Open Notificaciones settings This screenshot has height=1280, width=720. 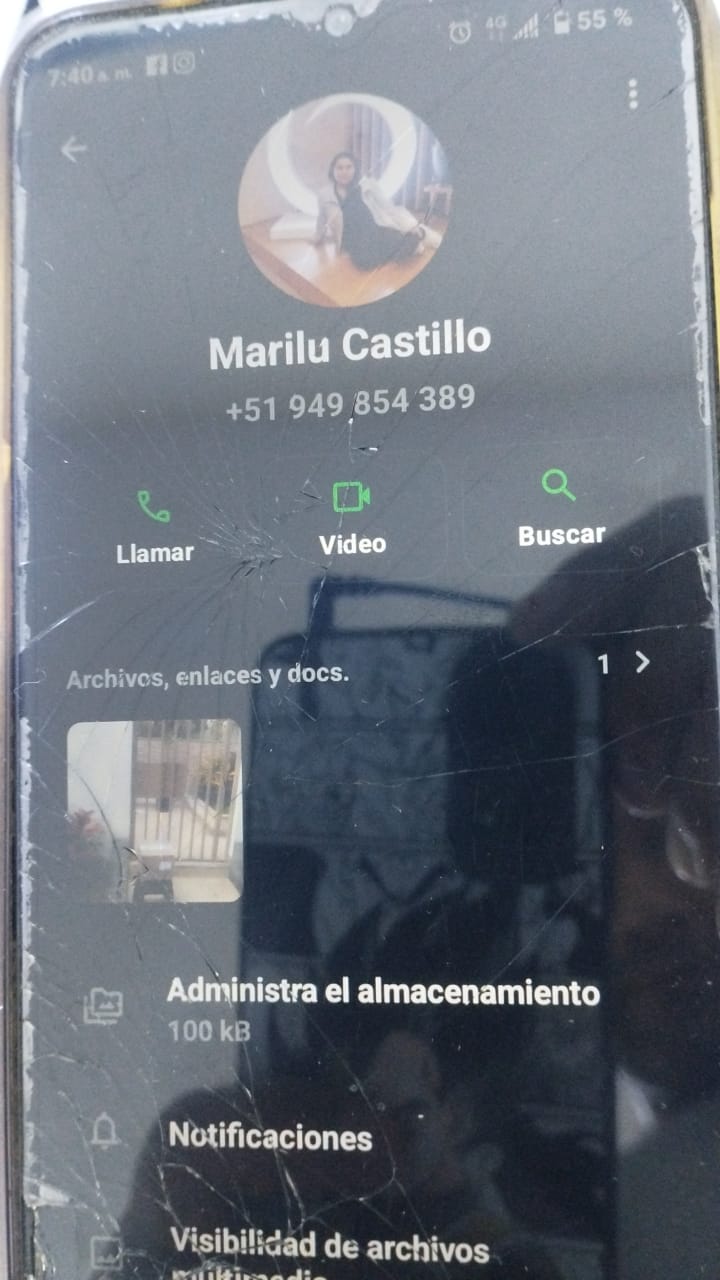click(x=270, y=1137)
